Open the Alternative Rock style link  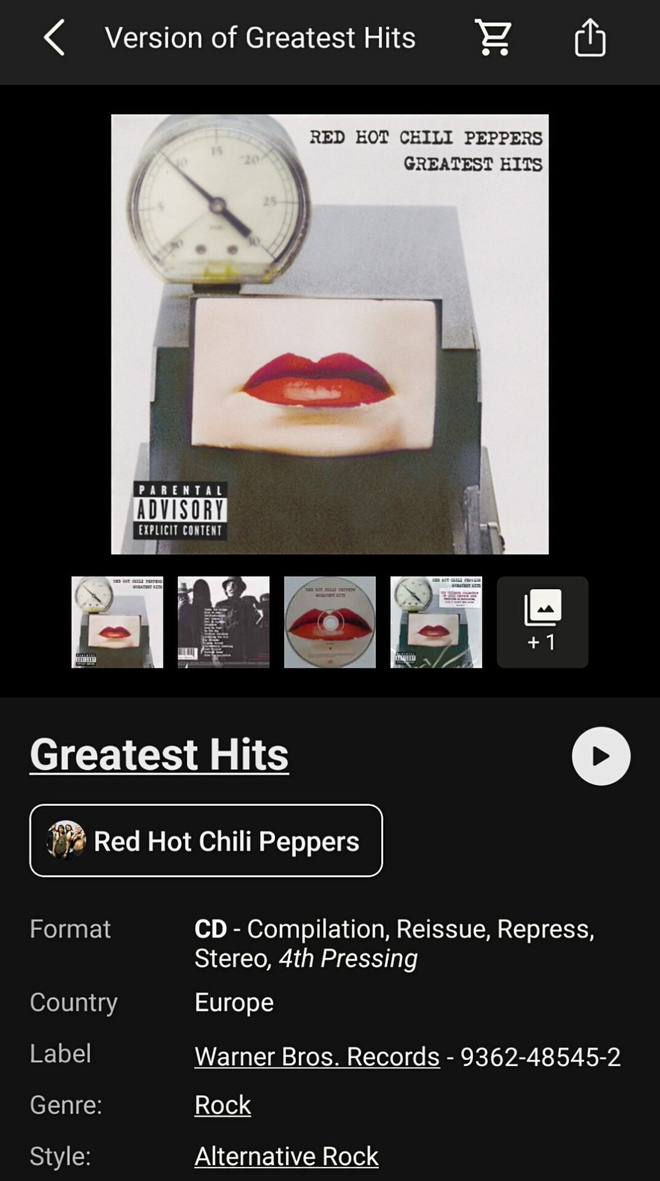tap(286, 1156)
